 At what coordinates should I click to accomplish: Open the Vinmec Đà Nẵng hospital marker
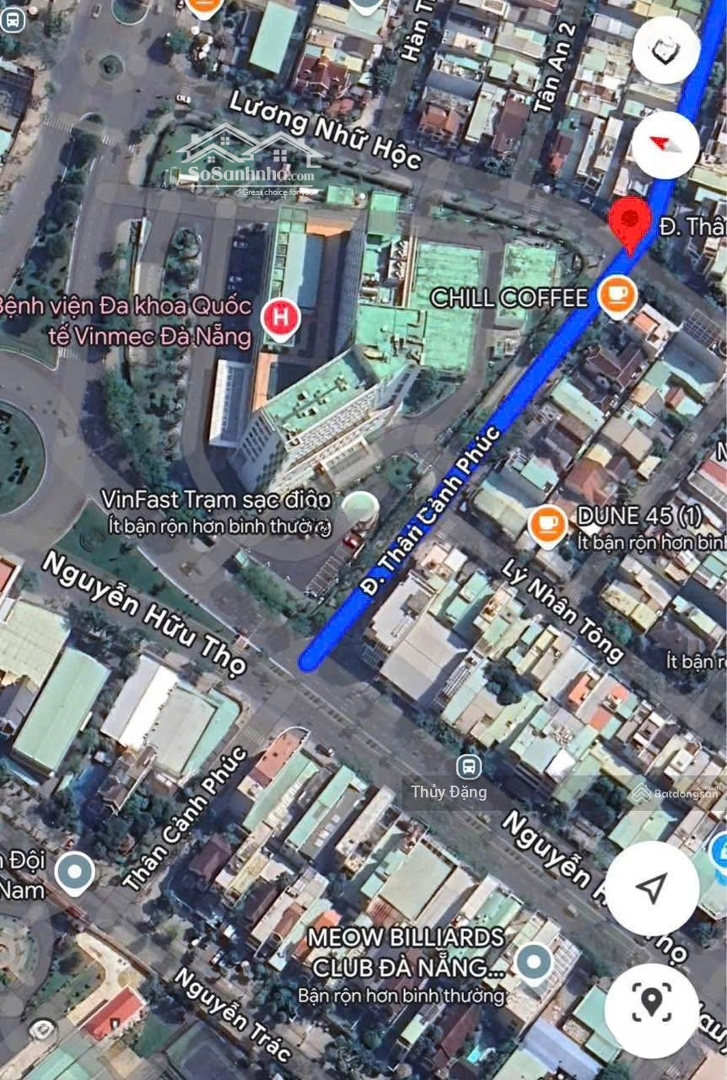coord(280,319)
